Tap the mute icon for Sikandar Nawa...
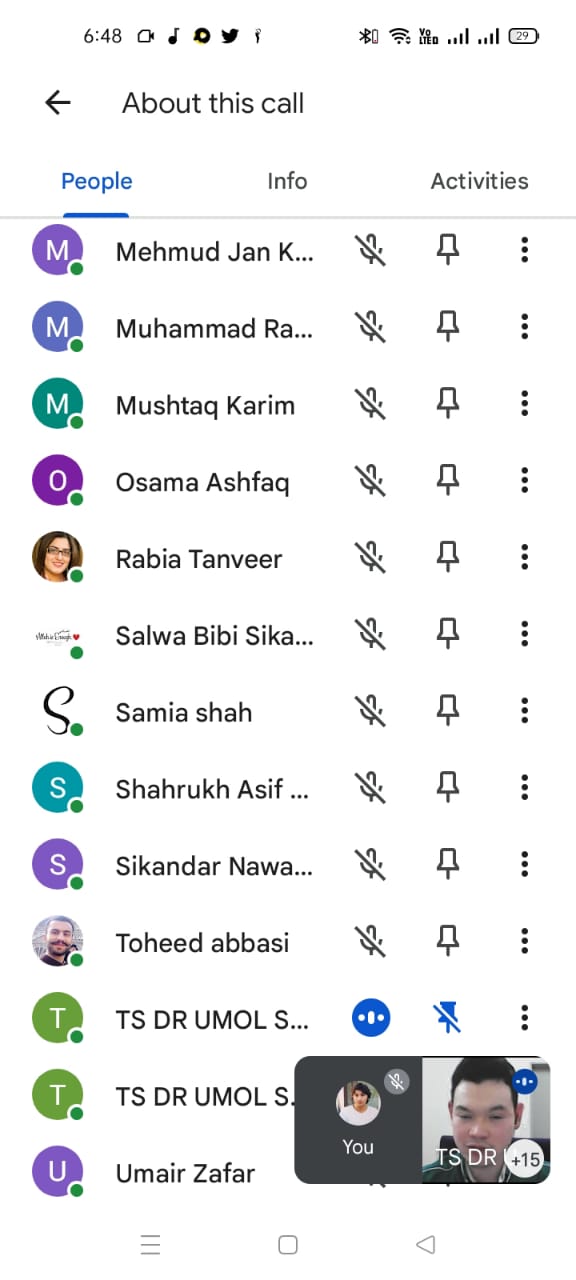Image resolution: width=576 pixels, height=1280 pixels. point(371,865)
